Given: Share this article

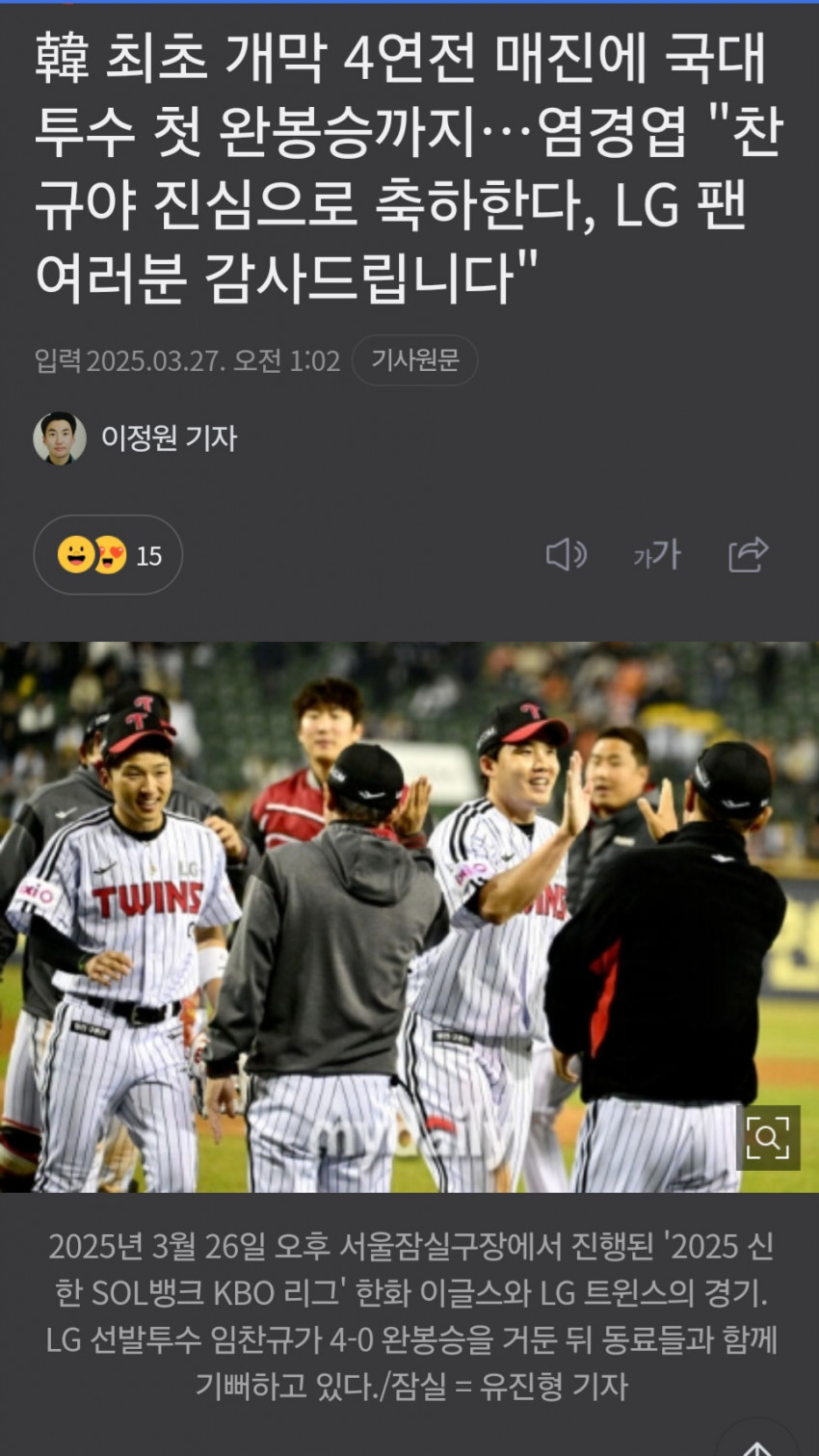Looking at the screenshot, I should pyautogui.click(x=748, y=555).
